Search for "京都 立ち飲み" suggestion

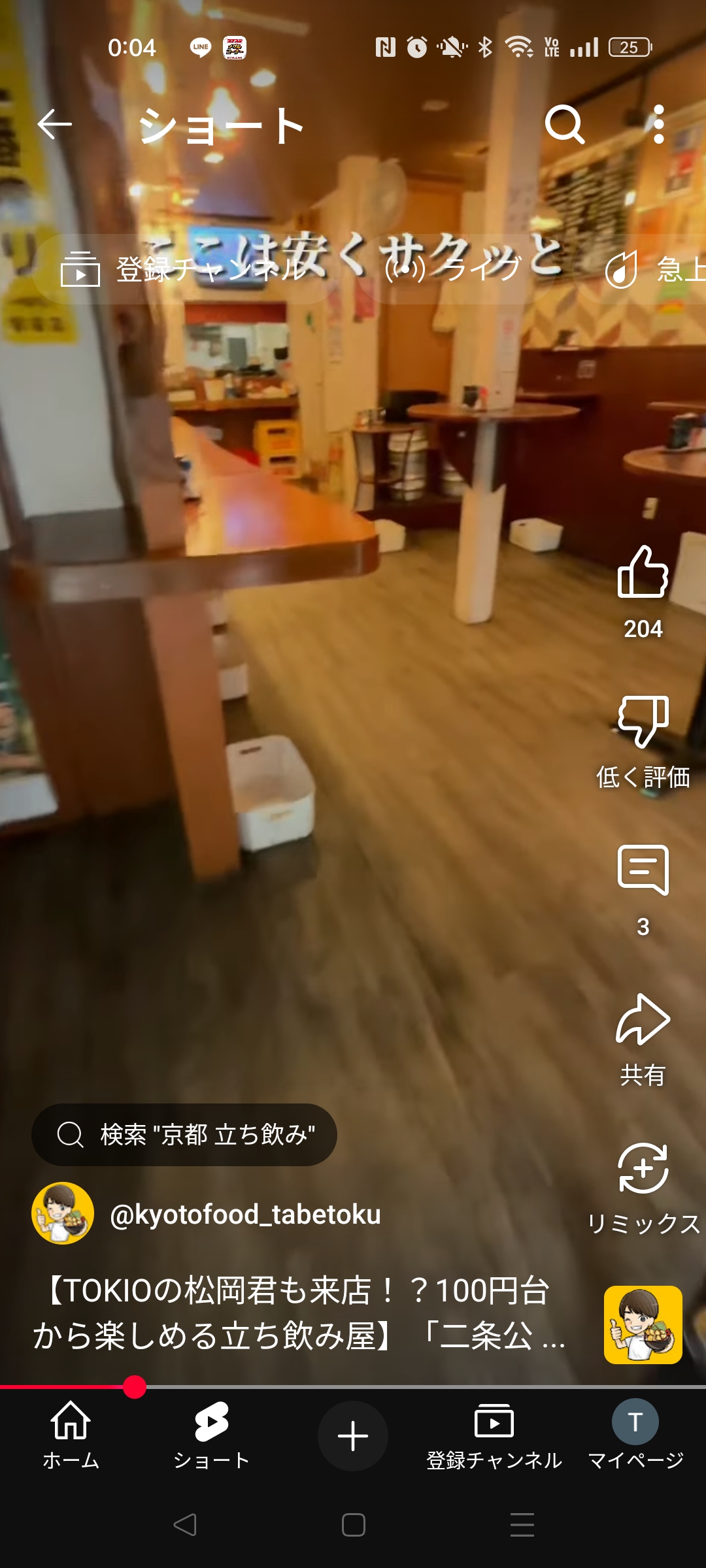coord(184,1135)
